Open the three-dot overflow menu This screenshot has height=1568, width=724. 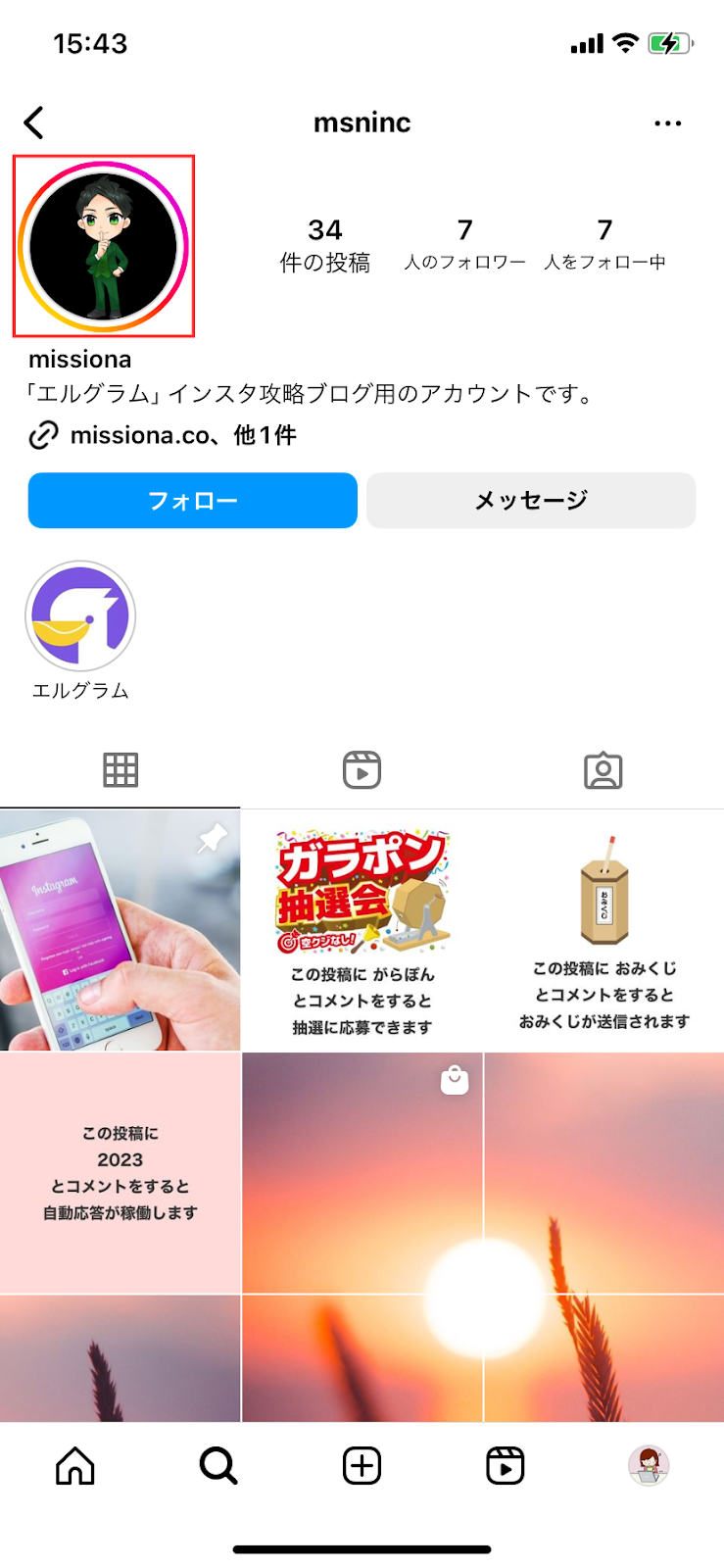click(667, 123)
